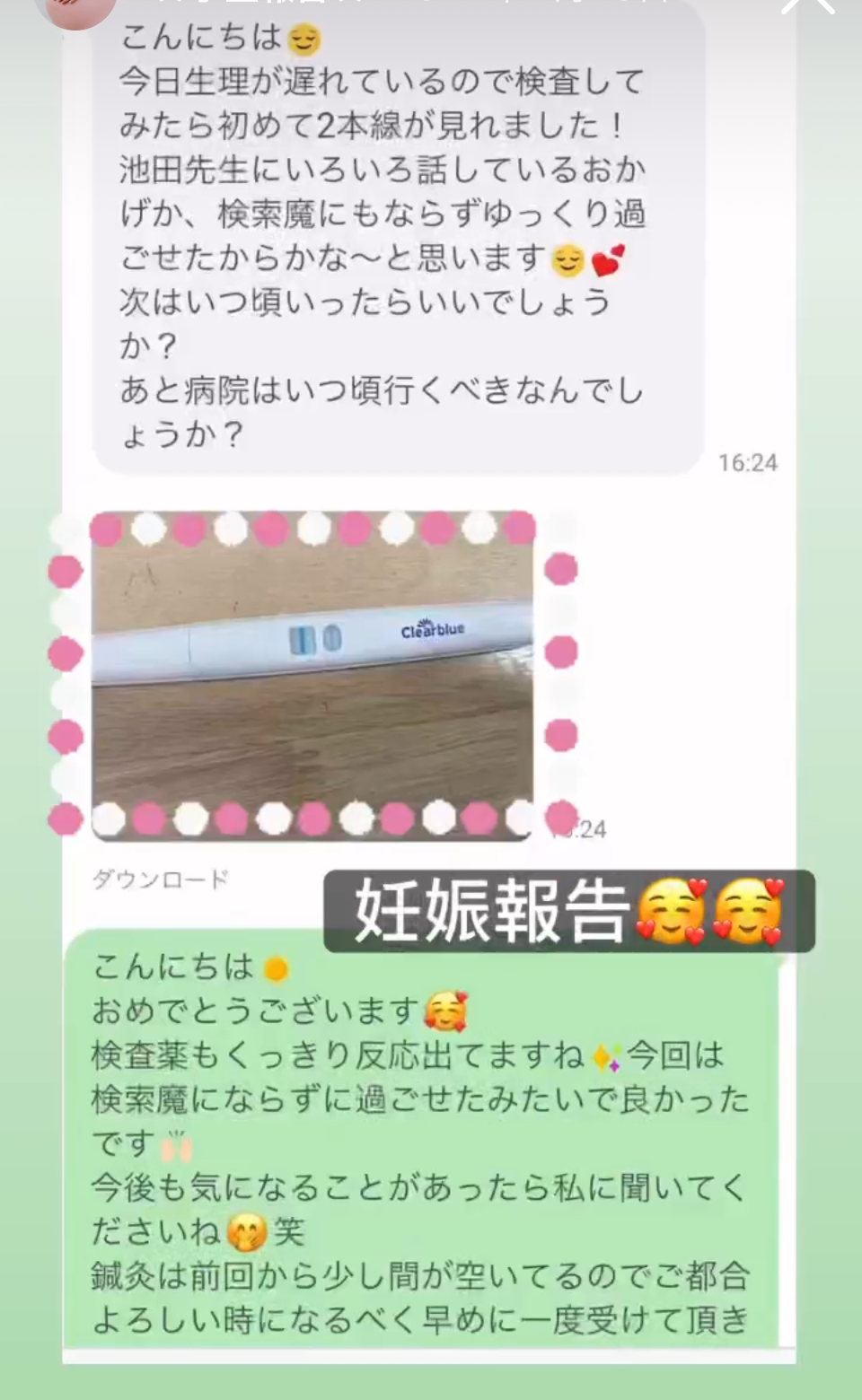Open the story poster's profile avatar
This screenshot has width=862, height=1400.
pos(79,9)
